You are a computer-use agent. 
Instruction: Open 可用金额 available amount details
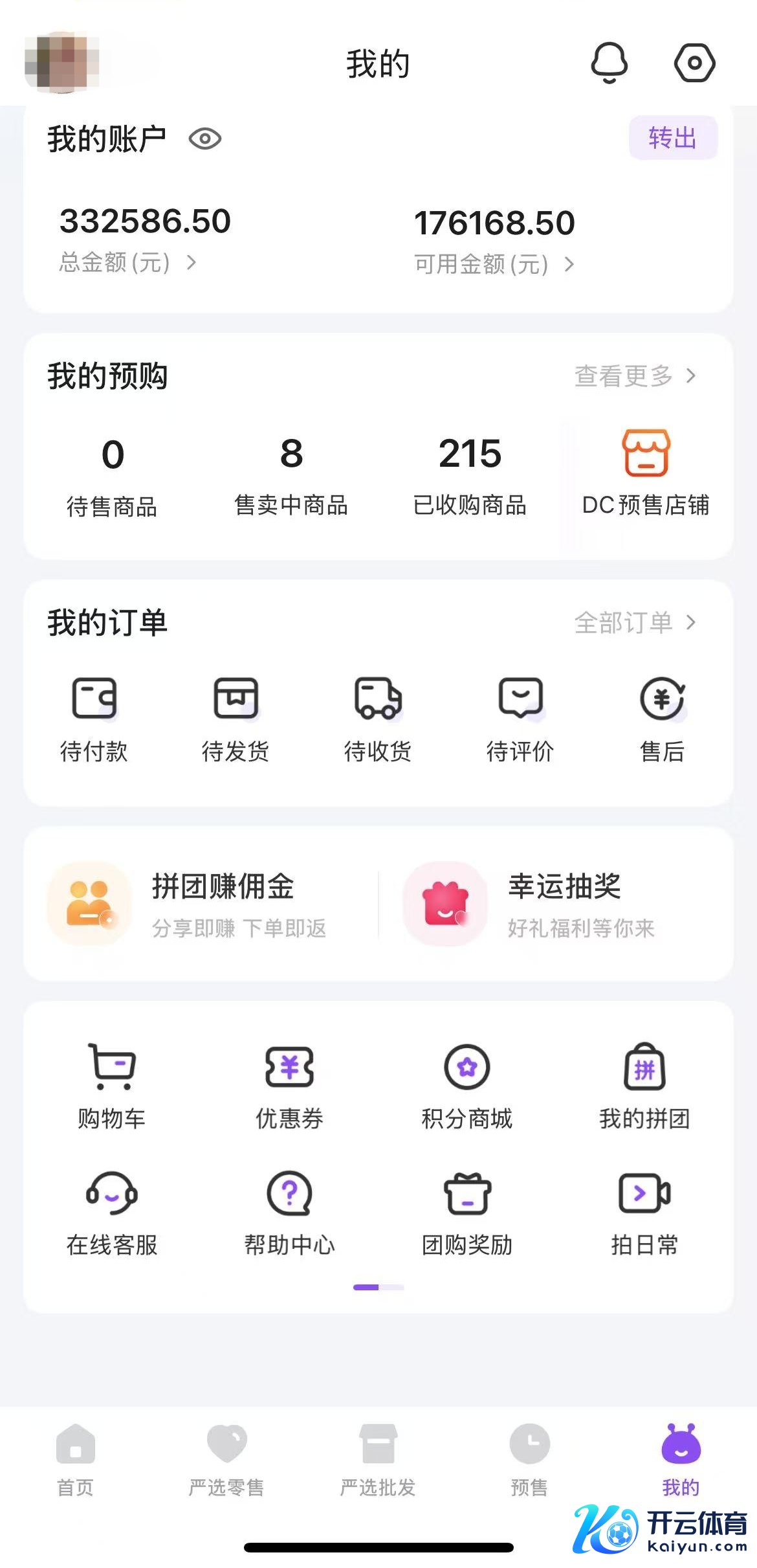pyautogui.click(x=494, y=264)
